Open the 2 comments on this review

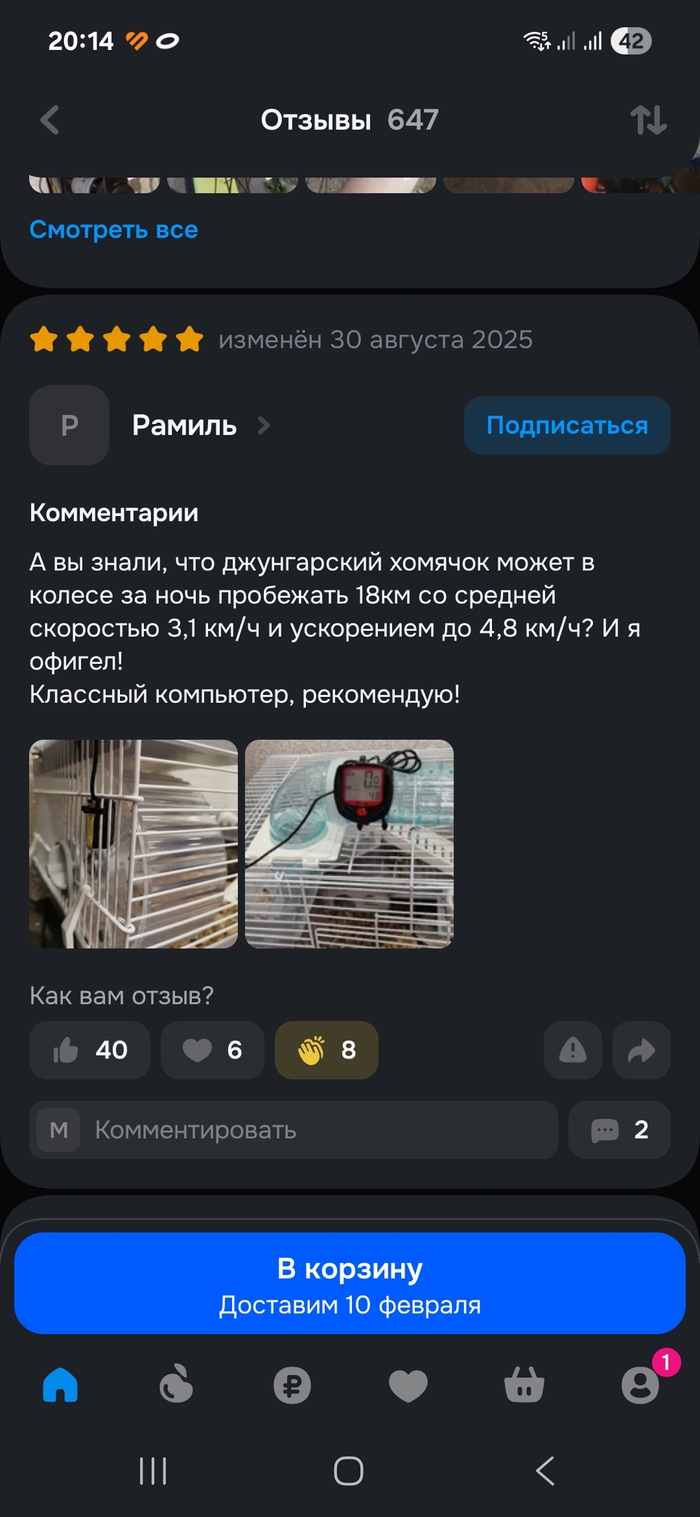pos(619,1130)
